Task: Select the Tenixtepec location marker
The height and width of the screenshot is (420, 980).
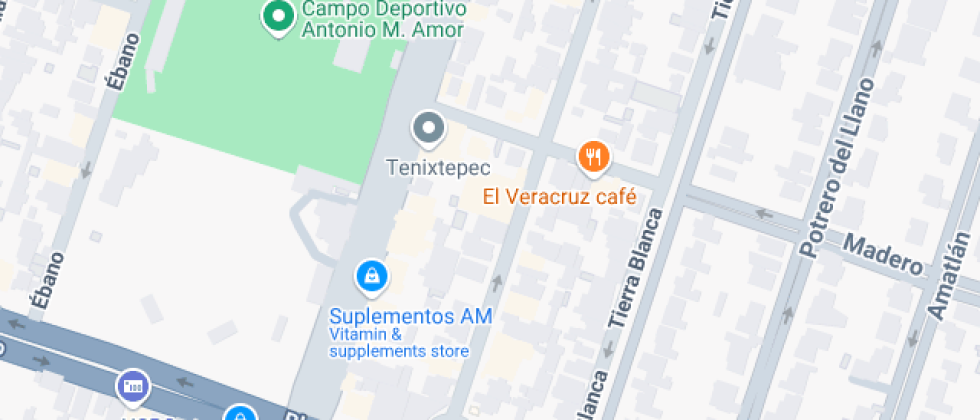Action: (x=429, y=129)
